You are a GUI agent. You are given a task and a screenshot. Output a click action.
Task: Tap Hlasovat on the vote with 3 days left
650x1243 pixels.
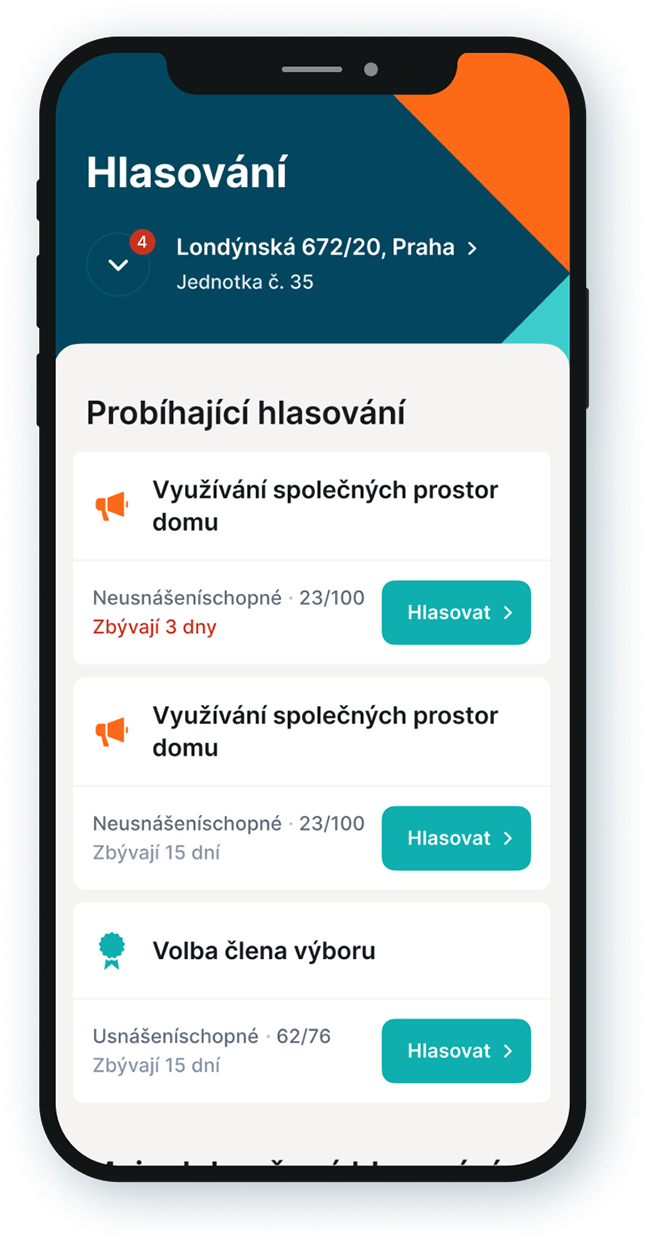click(x=456, y=612)
